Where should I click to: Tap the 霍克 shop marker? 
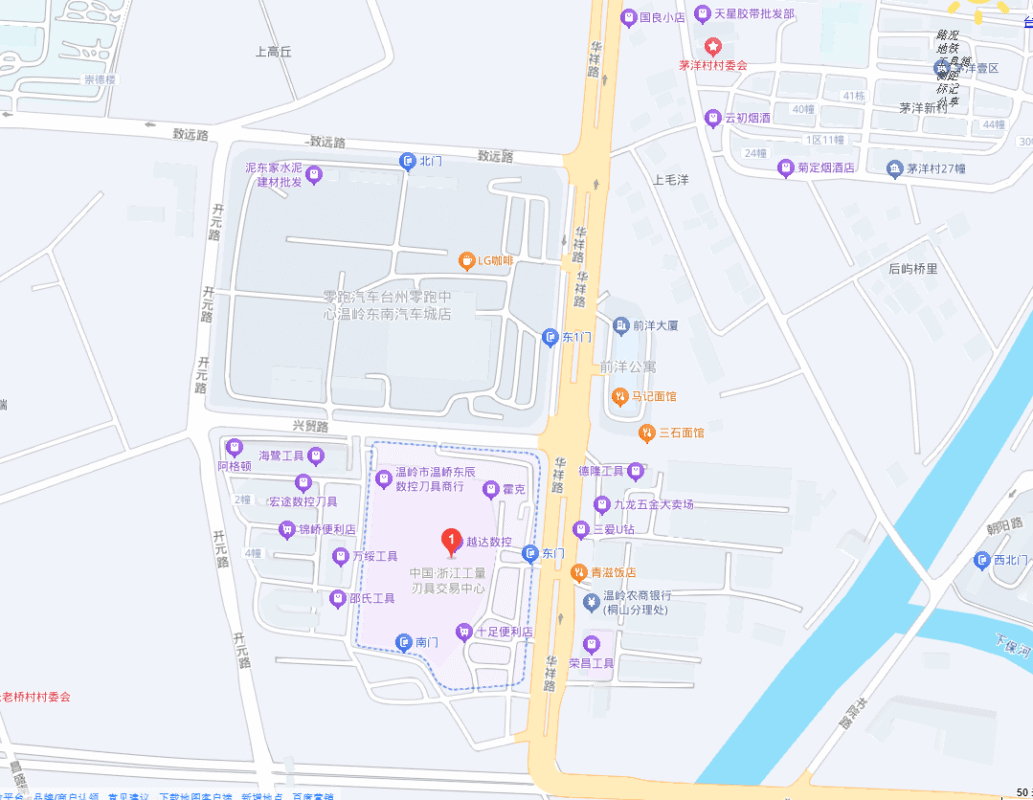point(490,489)
